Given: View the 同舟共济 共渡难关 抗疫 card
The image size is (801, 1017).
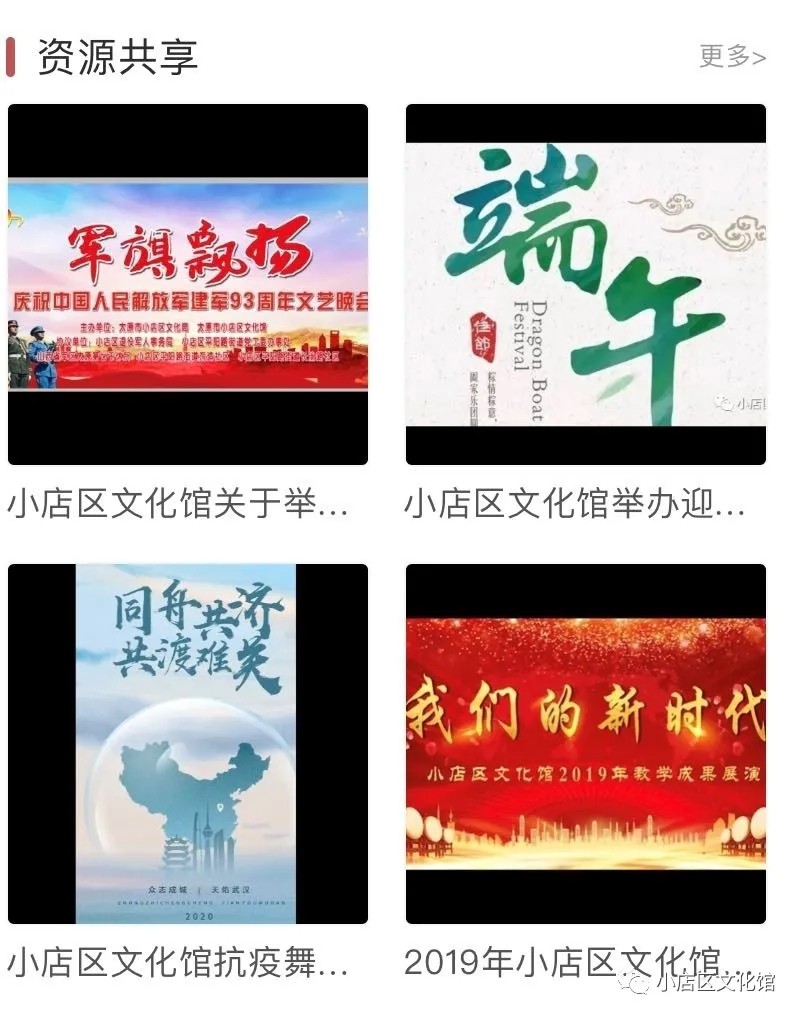Looking at the screenshot, I should click(x=188, y=743).
